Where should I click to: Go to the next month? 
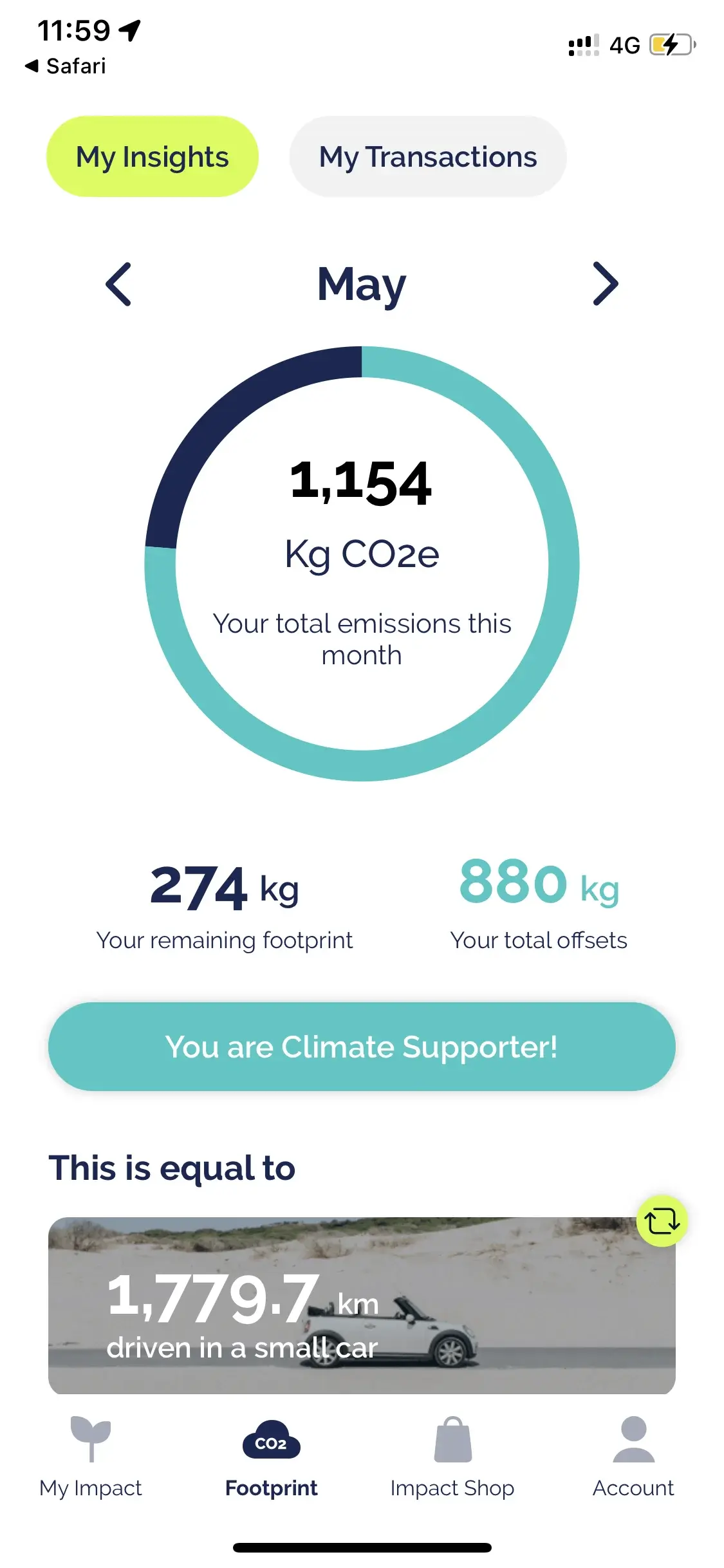pos(605,284)
